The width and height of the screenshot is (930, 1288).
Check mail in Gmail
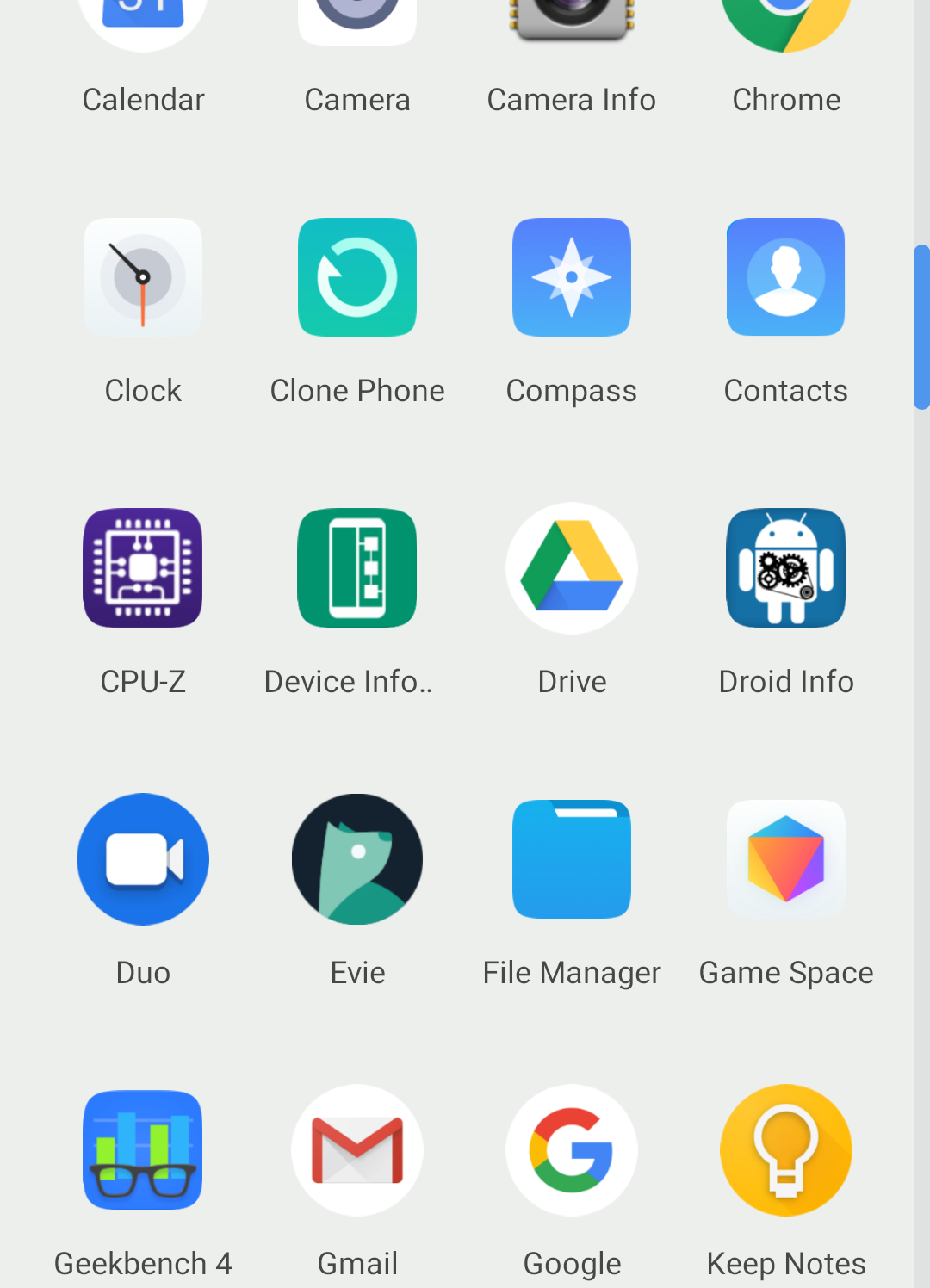point(357,1150)
